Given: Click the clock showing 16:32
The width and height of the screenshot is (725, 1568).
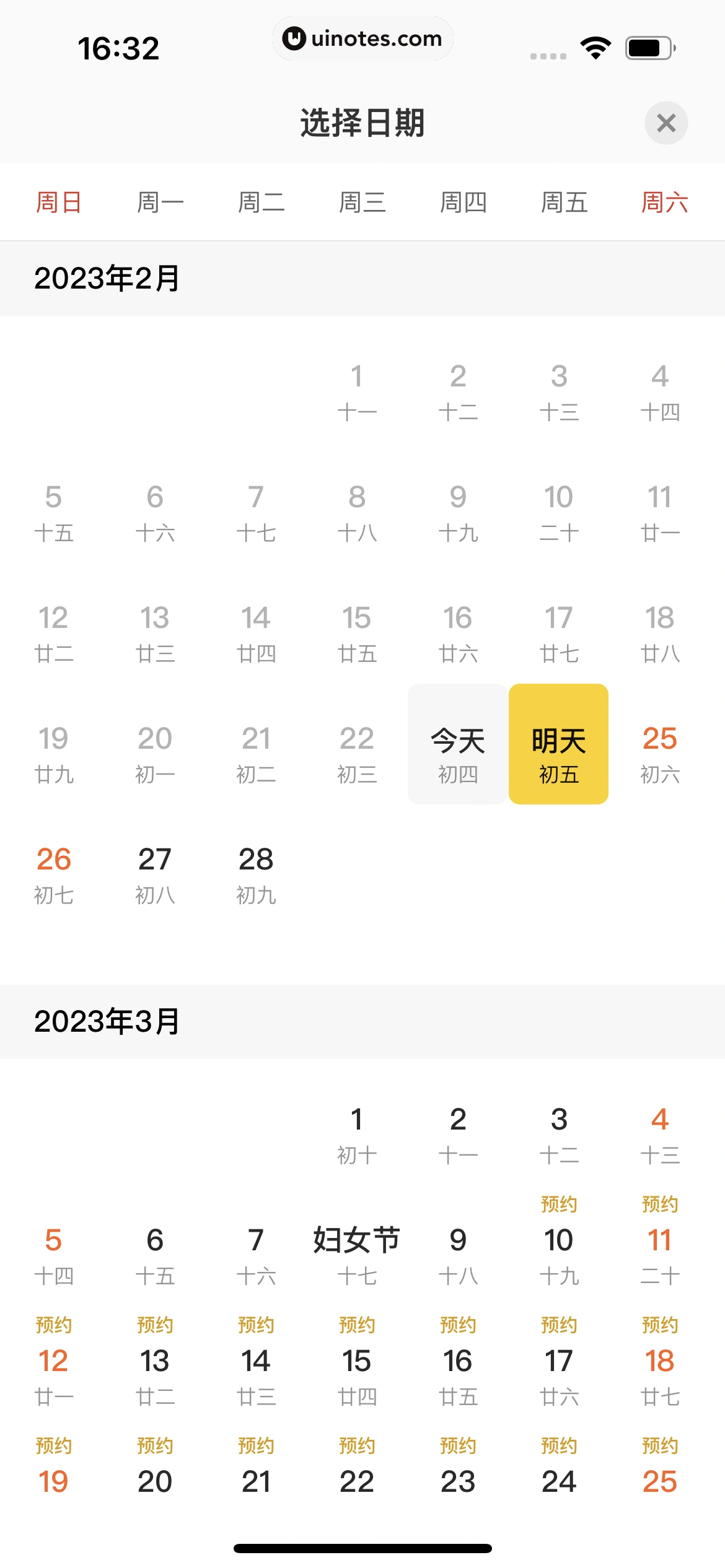Looking at the screenshot, I should click(119, 48).
